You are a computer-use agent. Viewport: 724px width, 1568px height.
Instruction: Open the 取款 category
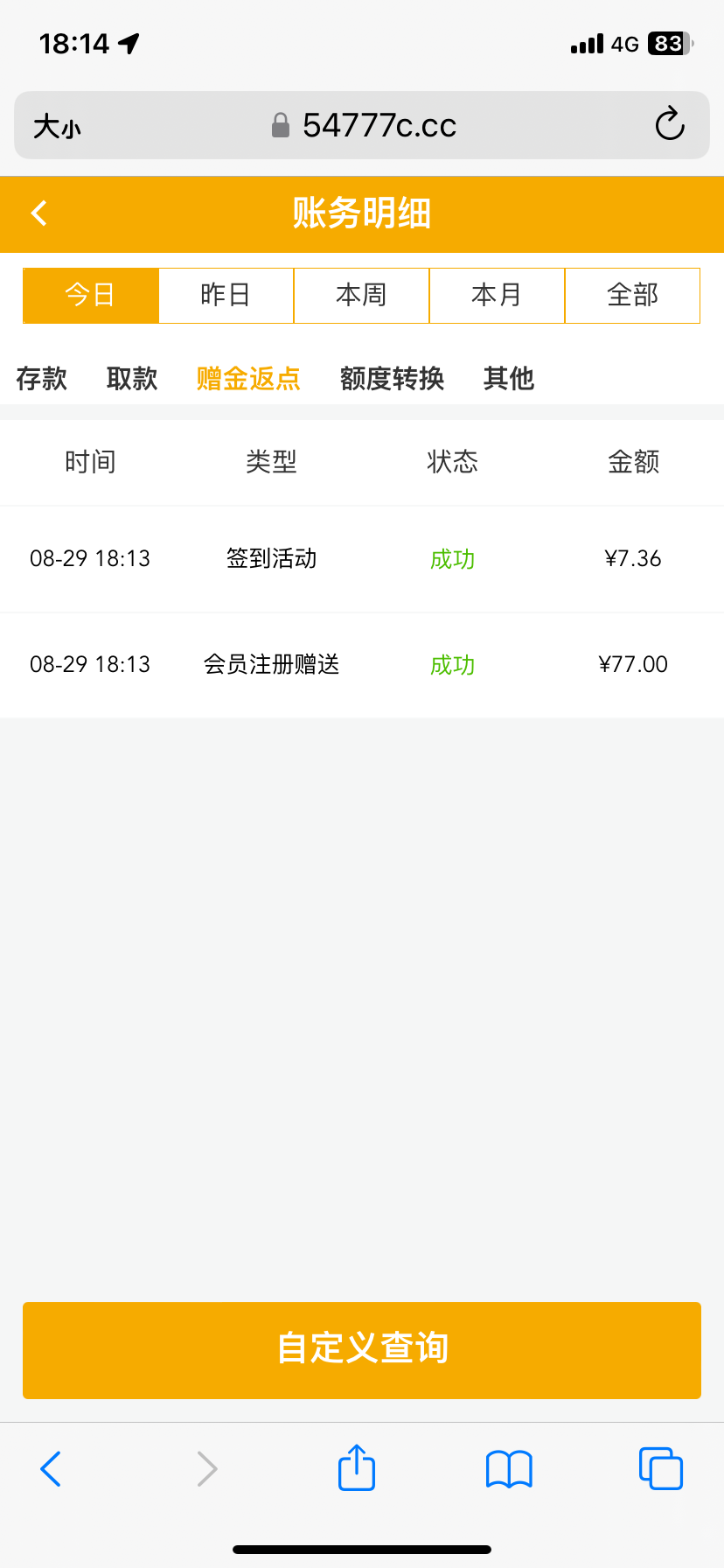132,379
